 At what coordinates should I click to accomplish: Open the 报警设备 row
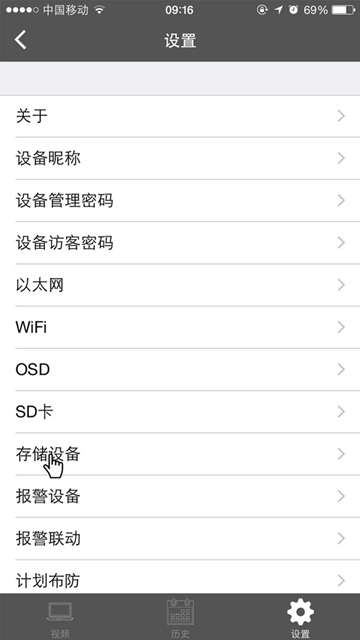click(x=180, y=496)
